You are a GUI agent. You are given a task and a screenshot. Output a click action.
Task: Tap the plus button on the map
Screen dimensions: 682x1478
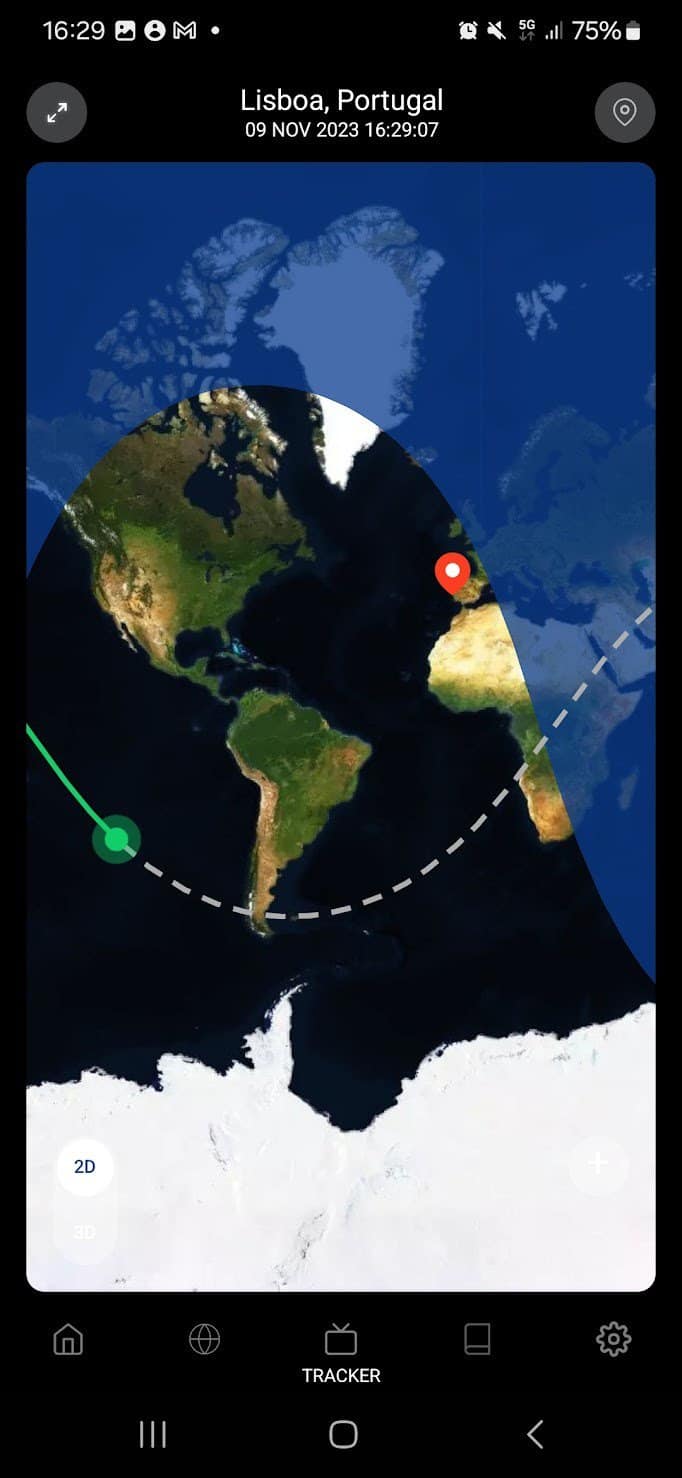coord(598,1163)
